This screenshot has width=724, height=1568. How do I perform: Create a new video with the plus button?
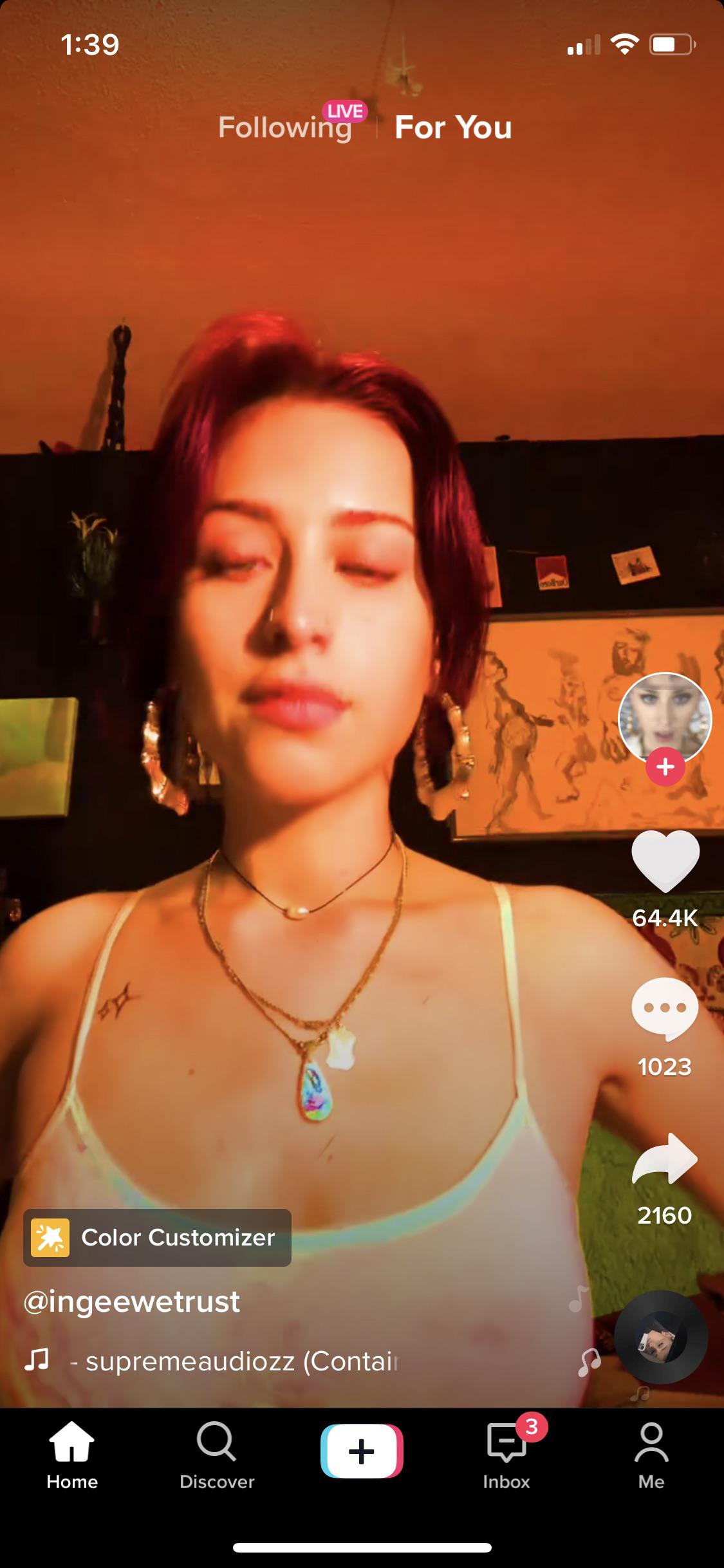click(x=362, y=1451)
